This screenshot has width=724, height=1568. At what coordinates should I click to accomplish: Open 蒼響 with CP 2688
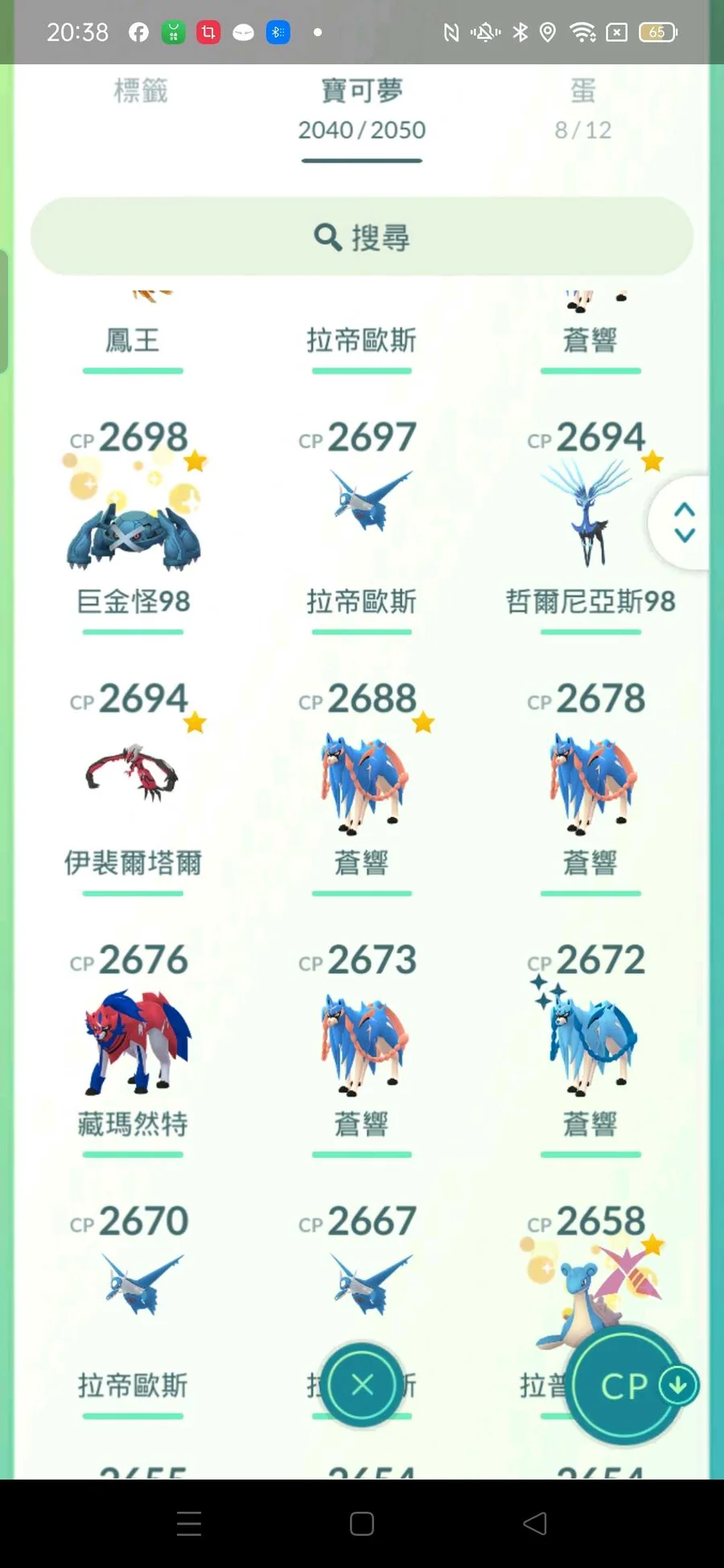click(362, 784)
